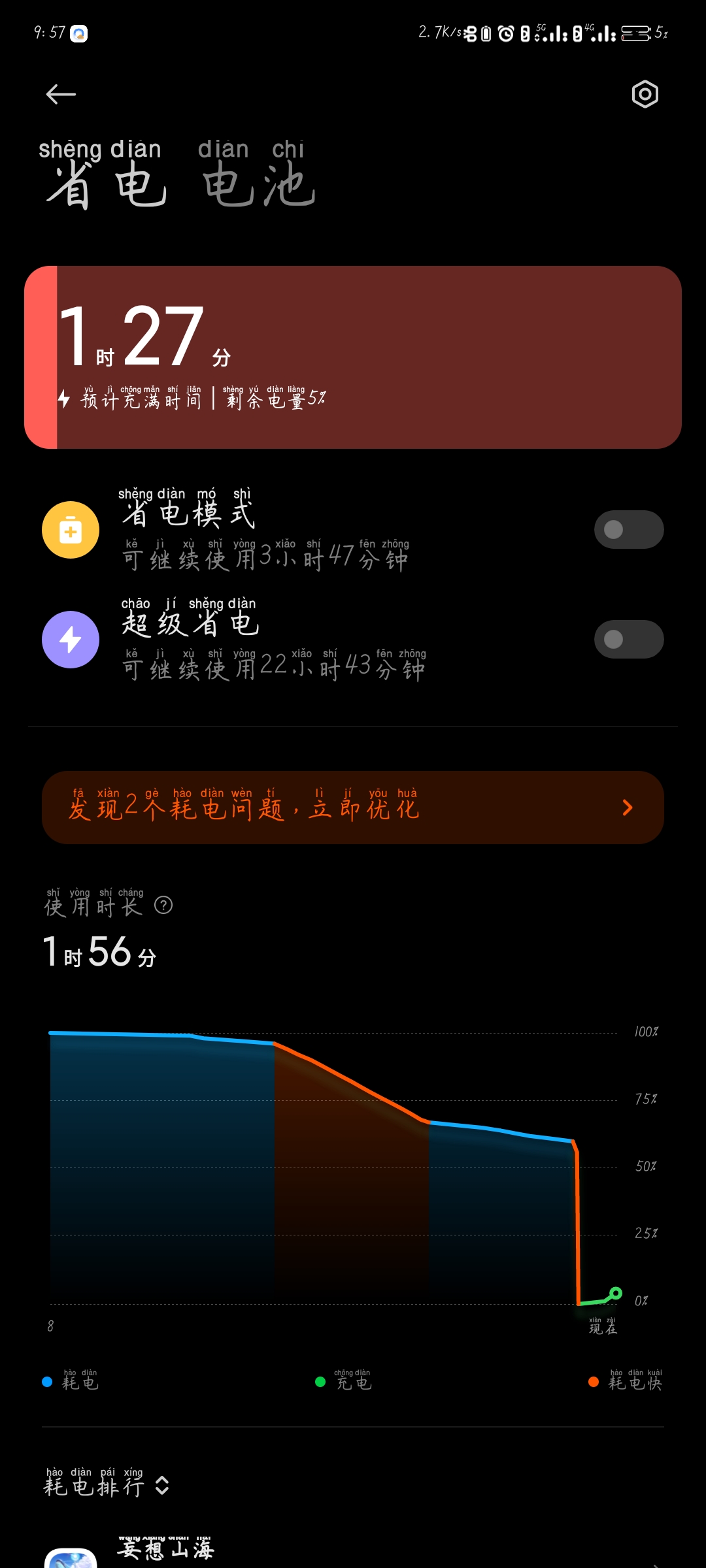
Task: Select the 省电 tab
Action: point(103,174)
